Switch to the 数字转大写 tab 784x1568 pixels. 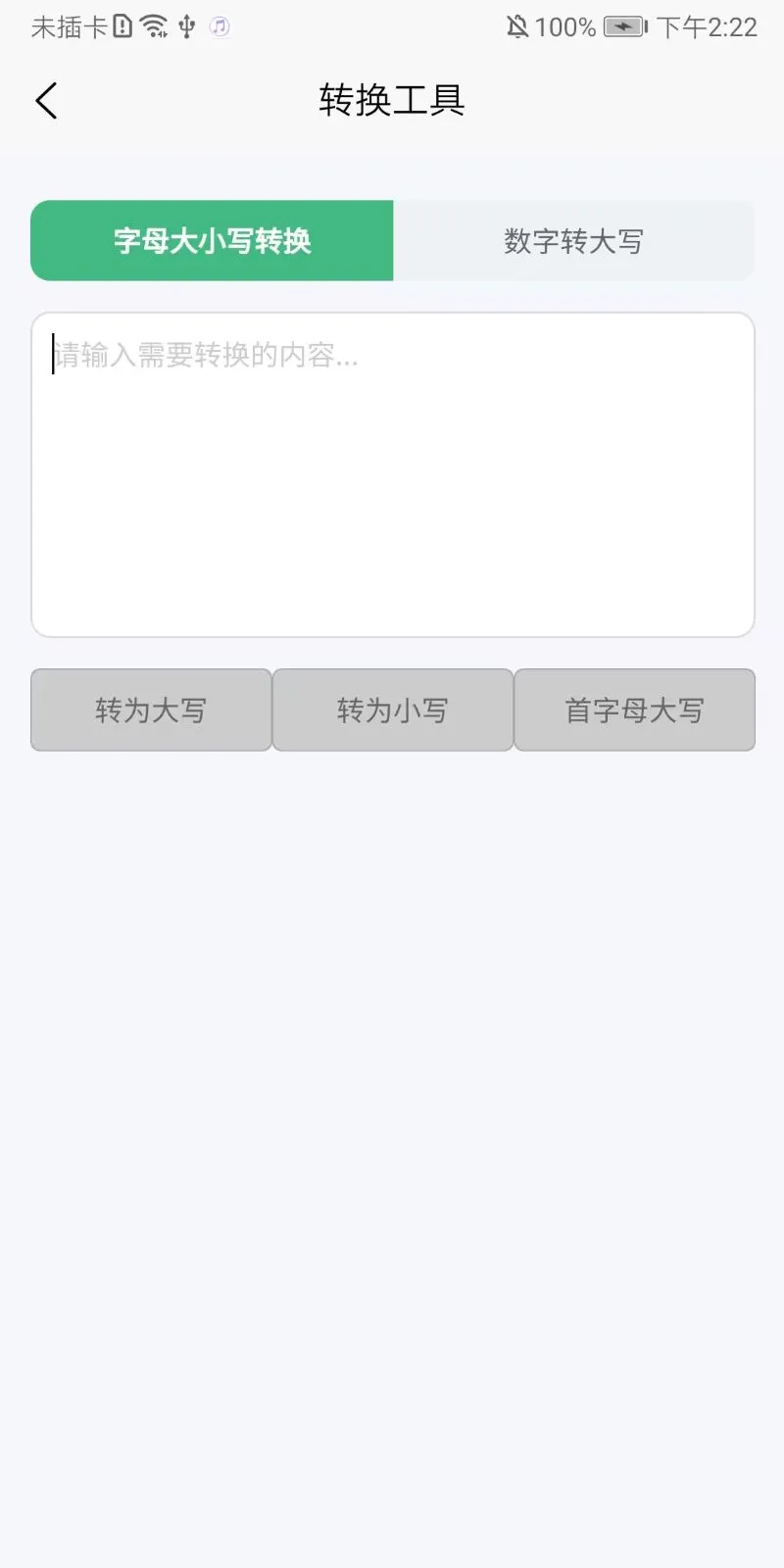[x=574, y=240]
